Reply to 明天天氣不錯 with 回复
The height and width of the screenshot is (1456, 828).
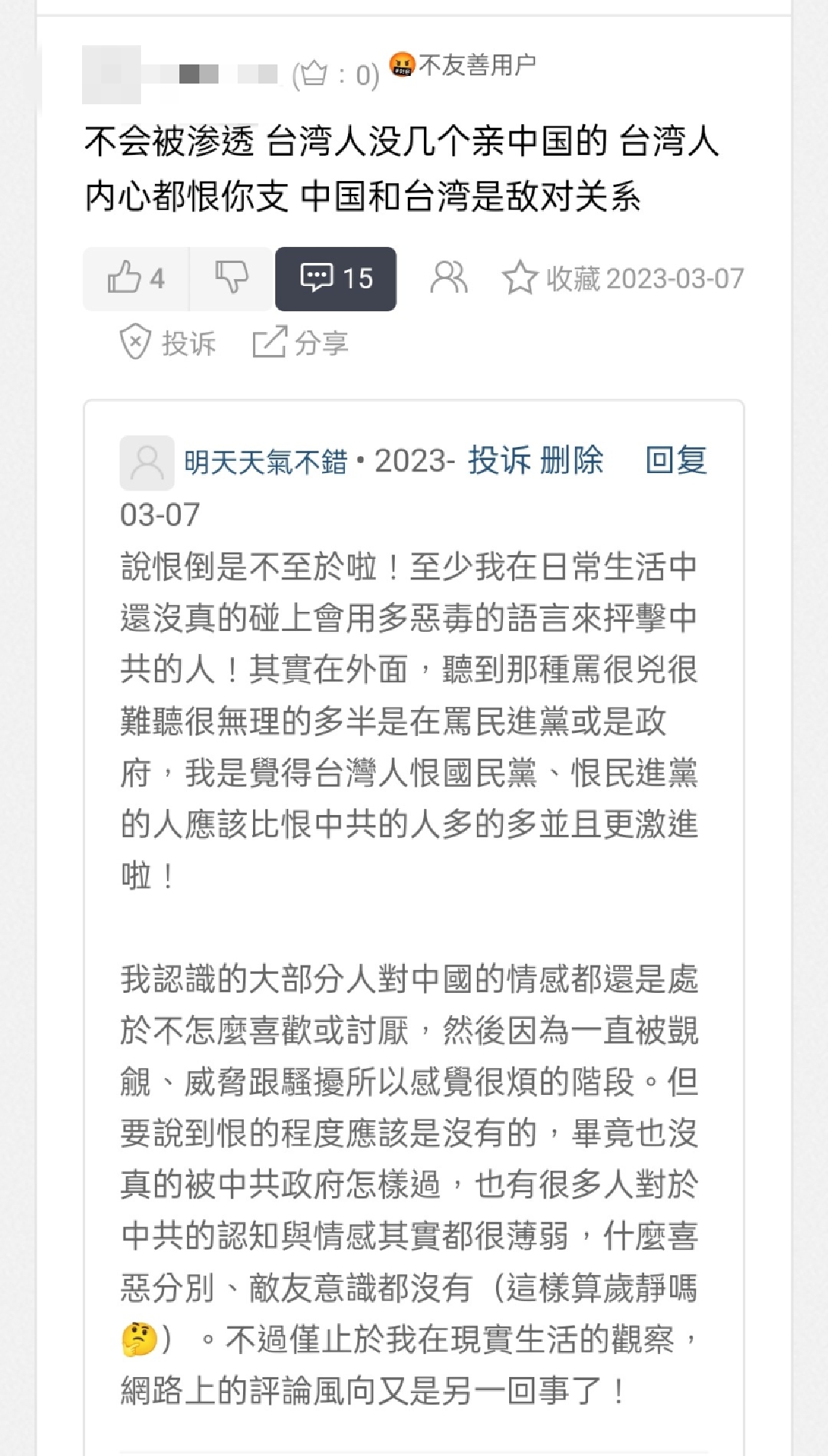pyautogui.click(x=675, y=461)
